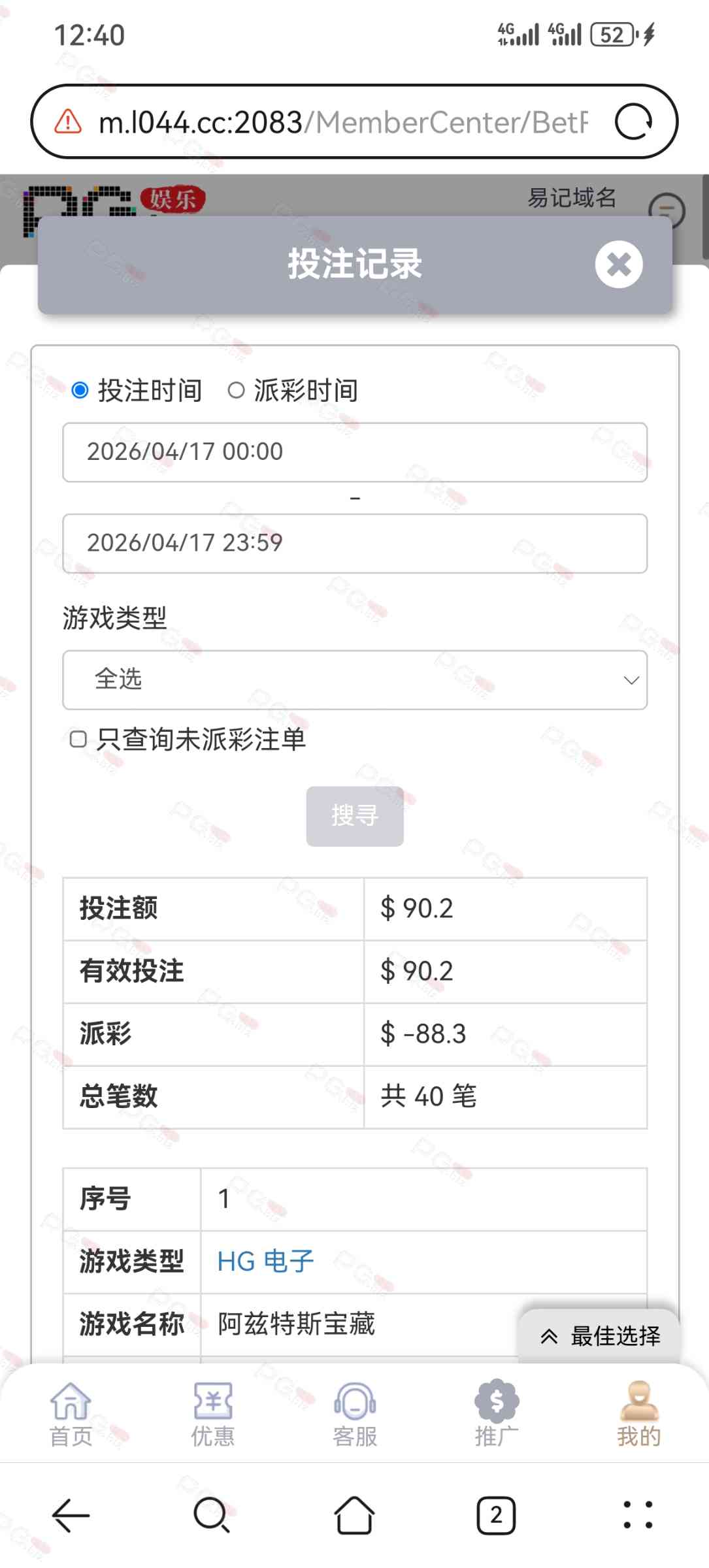The image size is (709, 1568).
Task: Open the HG 电子 game type link
Action: (265, 1262)
